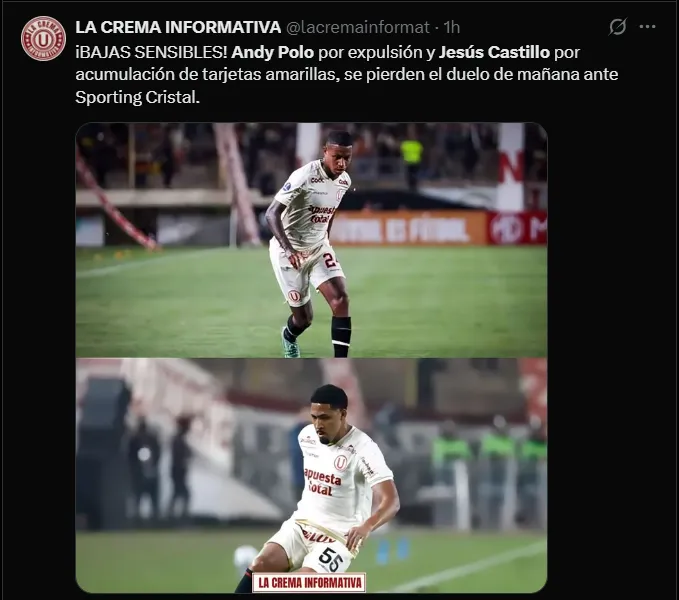Open LA CREMA INFORMATIVA profile avatar
This screenshot has height=600, width=679.
[x=43, y=38]
